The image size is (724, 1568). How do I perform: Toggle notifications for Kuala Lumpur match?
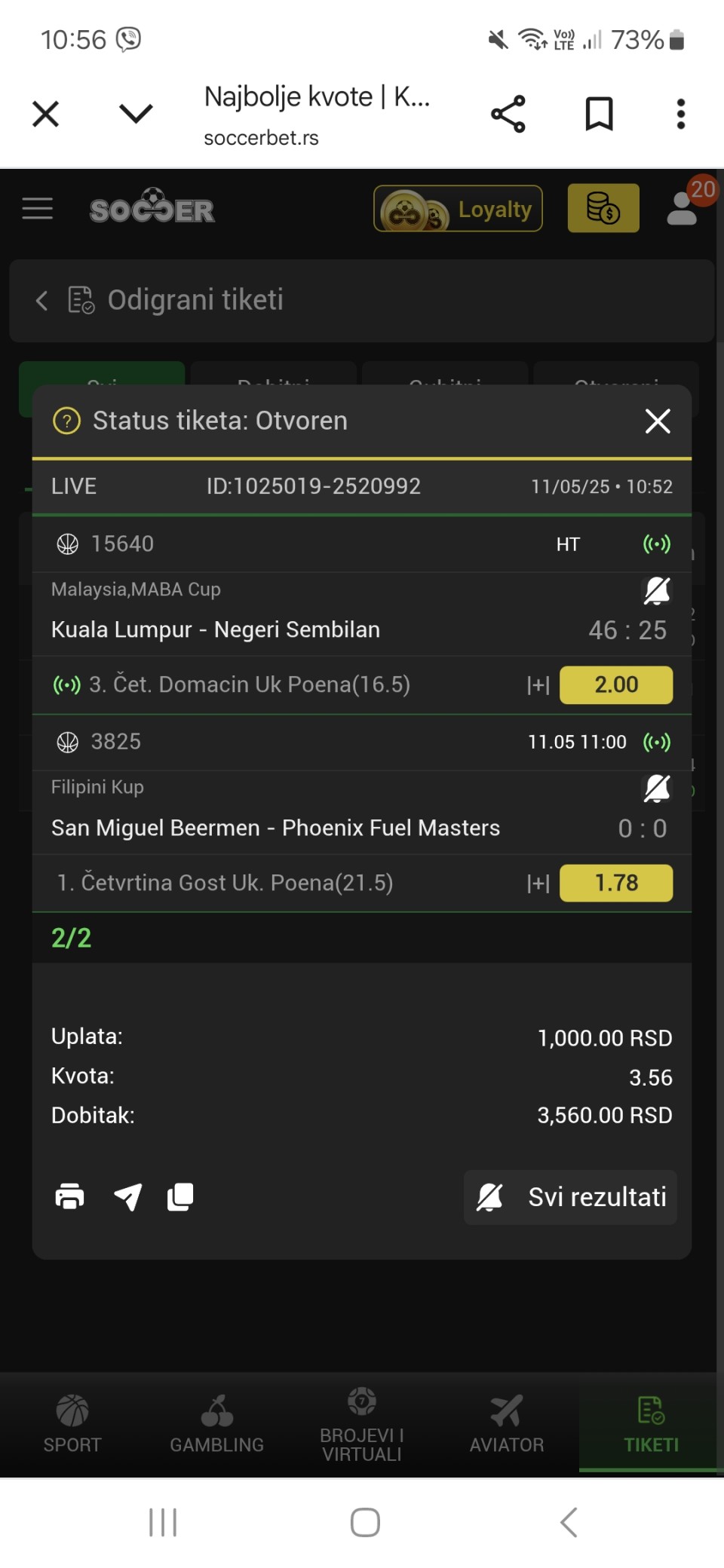657,590
